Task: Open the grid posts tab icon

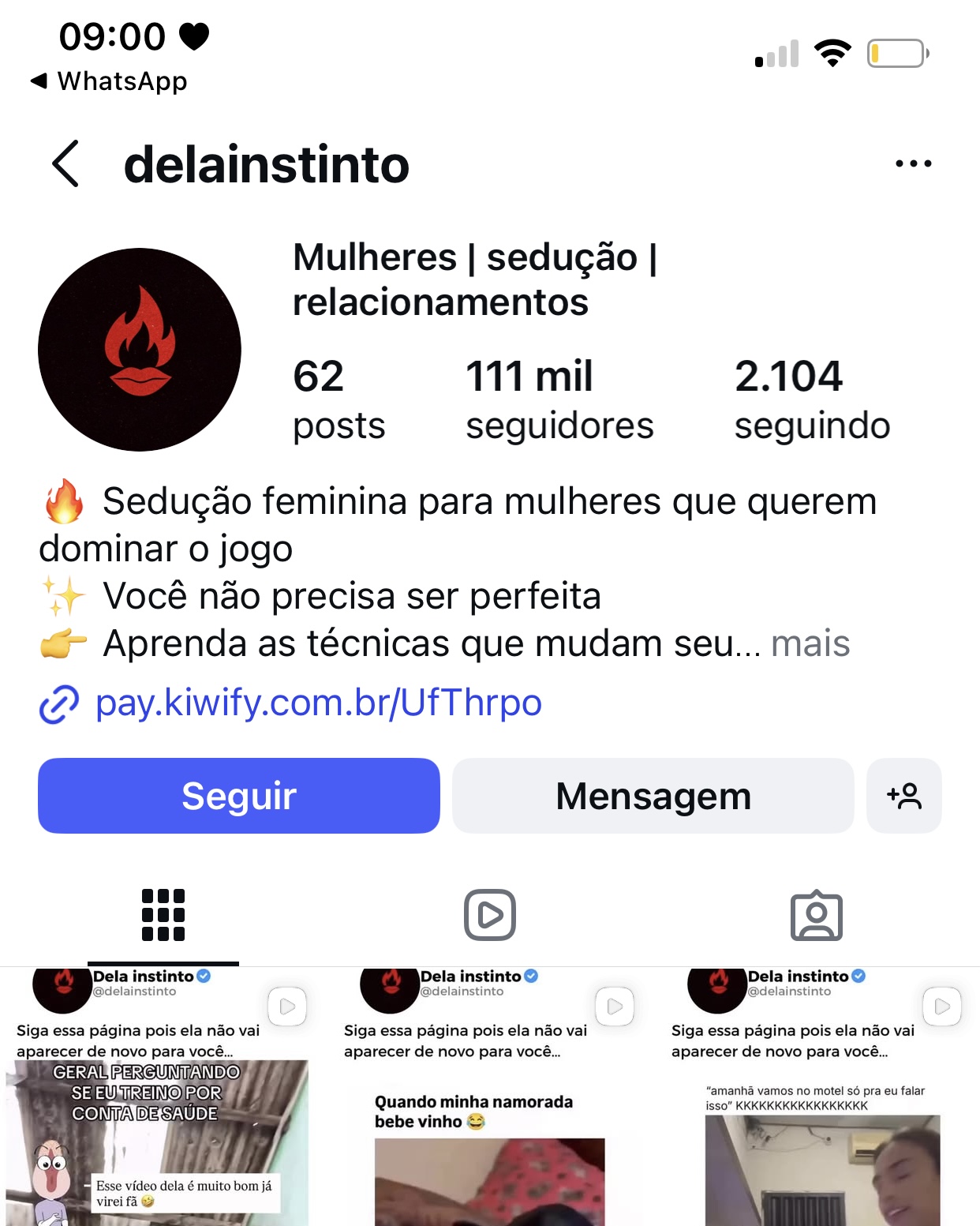Action: 162,916
